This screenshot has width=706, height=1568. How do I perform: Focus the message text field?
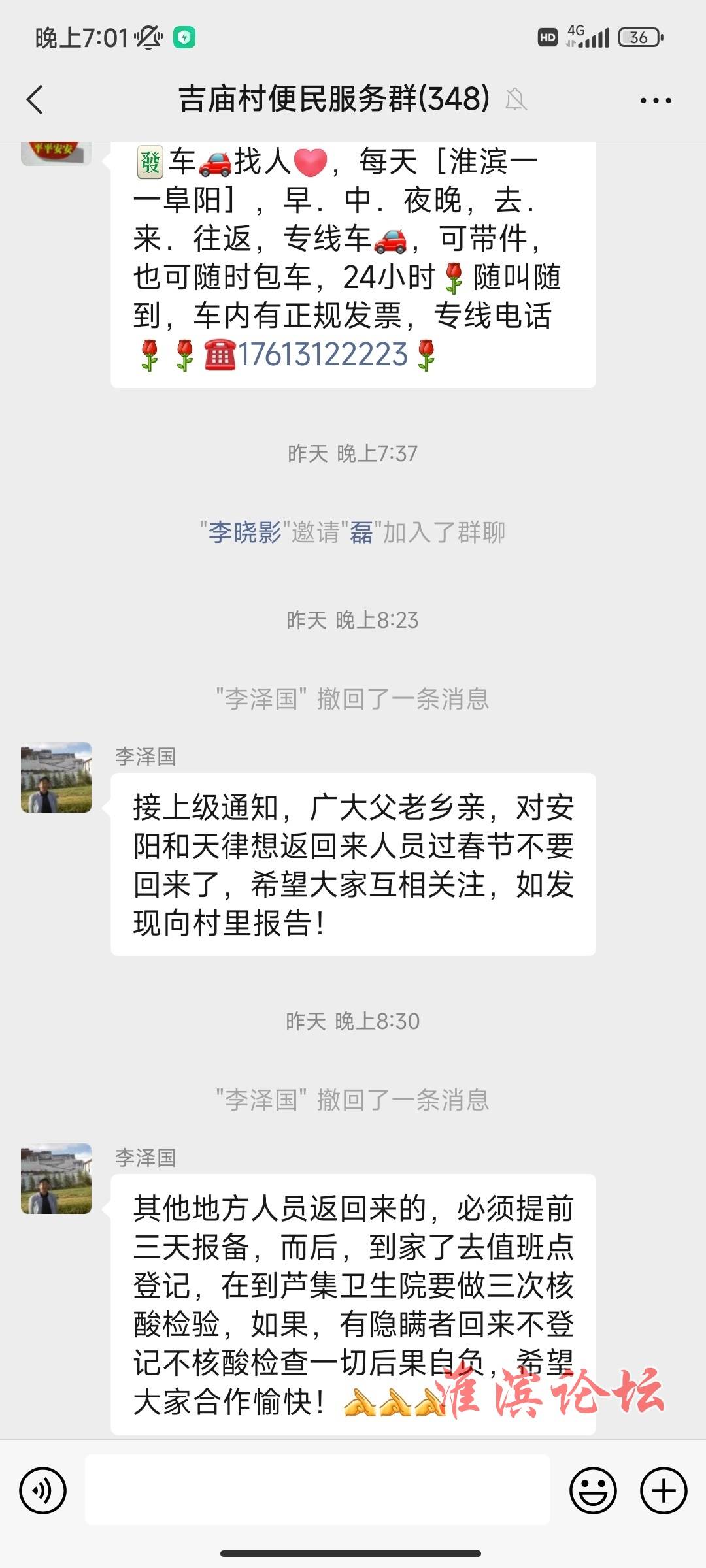(x=318, y=1490)
